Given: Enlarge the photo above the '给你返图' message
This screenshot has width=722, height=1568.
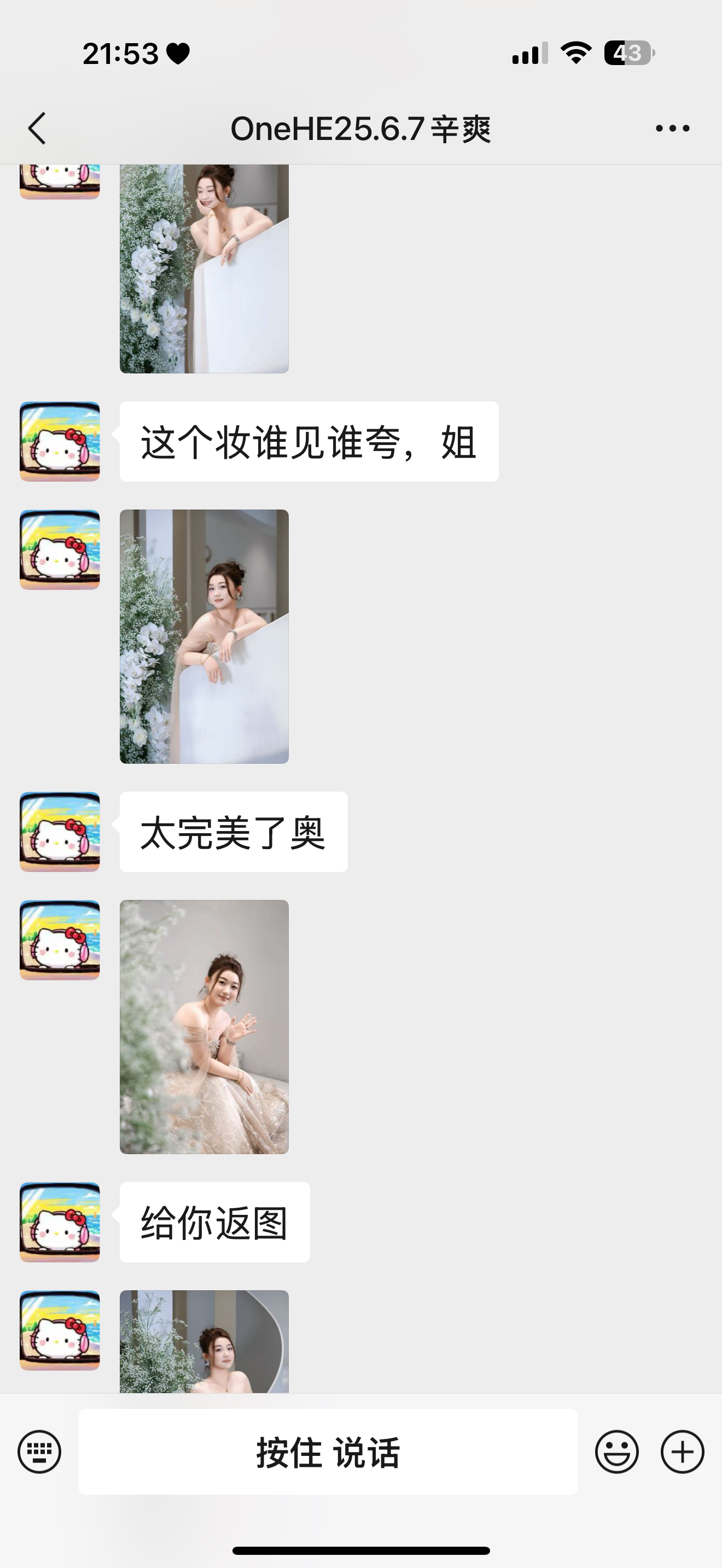Looking at the screenshot, I should click(204, 1026).
